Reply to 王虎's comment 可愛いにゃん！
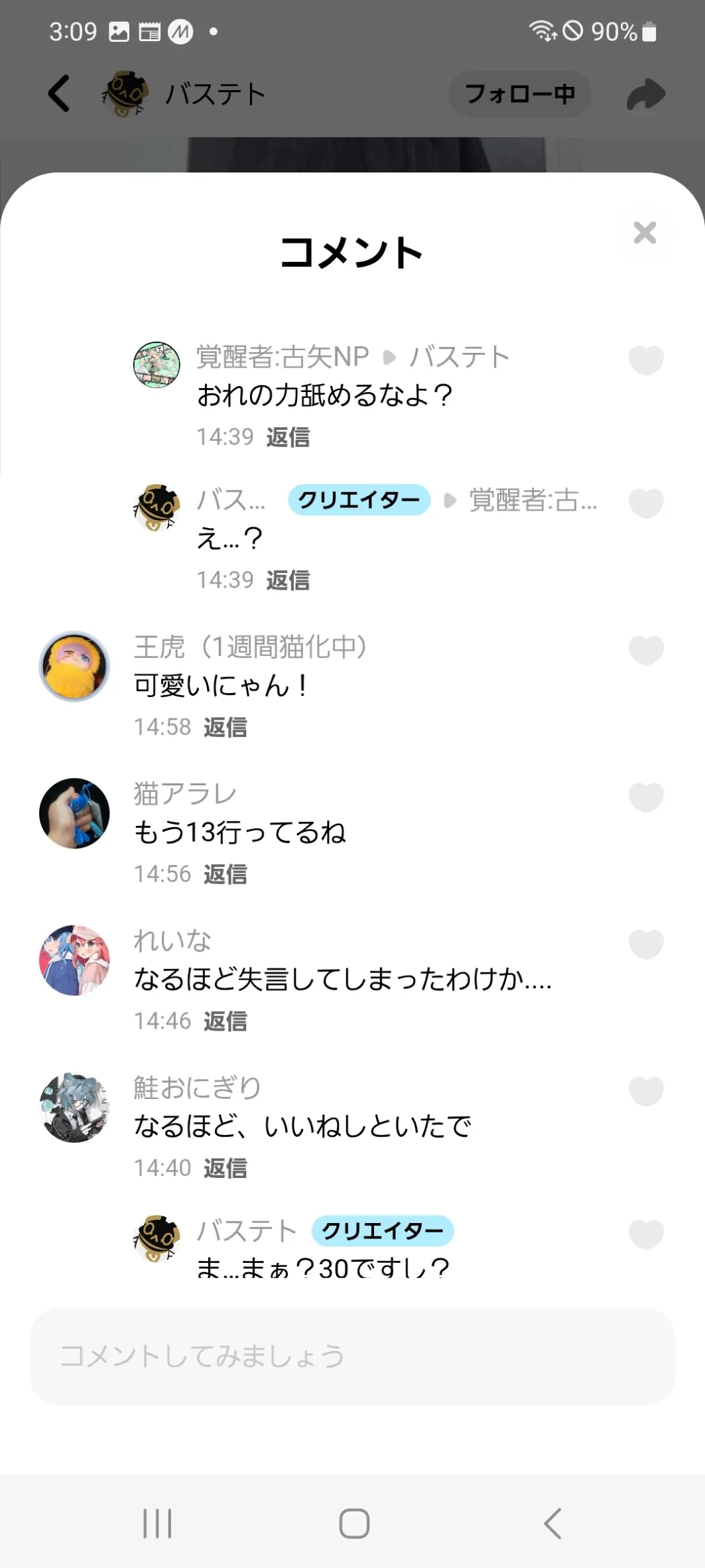 (225, 728)
